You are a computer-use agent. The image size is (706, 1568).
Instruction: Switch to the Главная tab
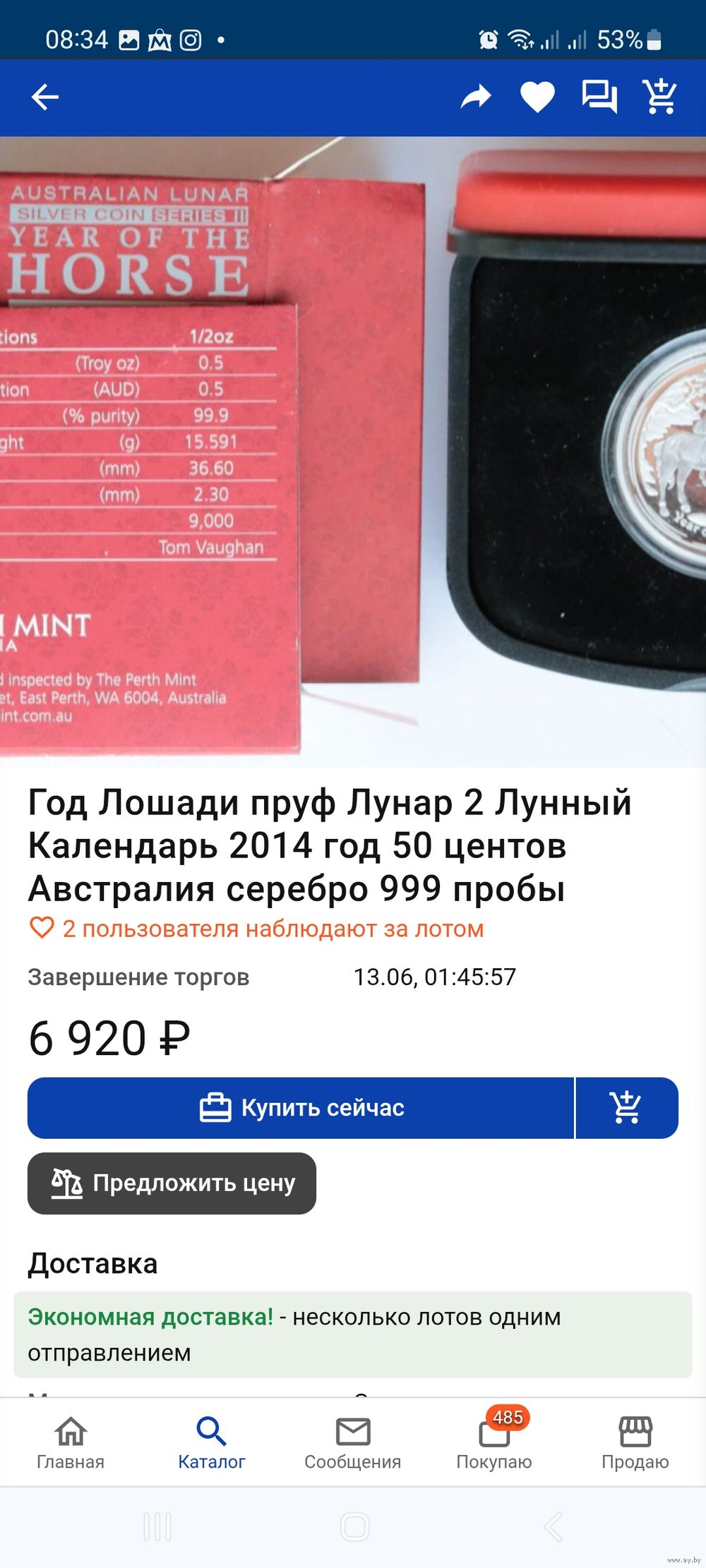coord(71,1442)
